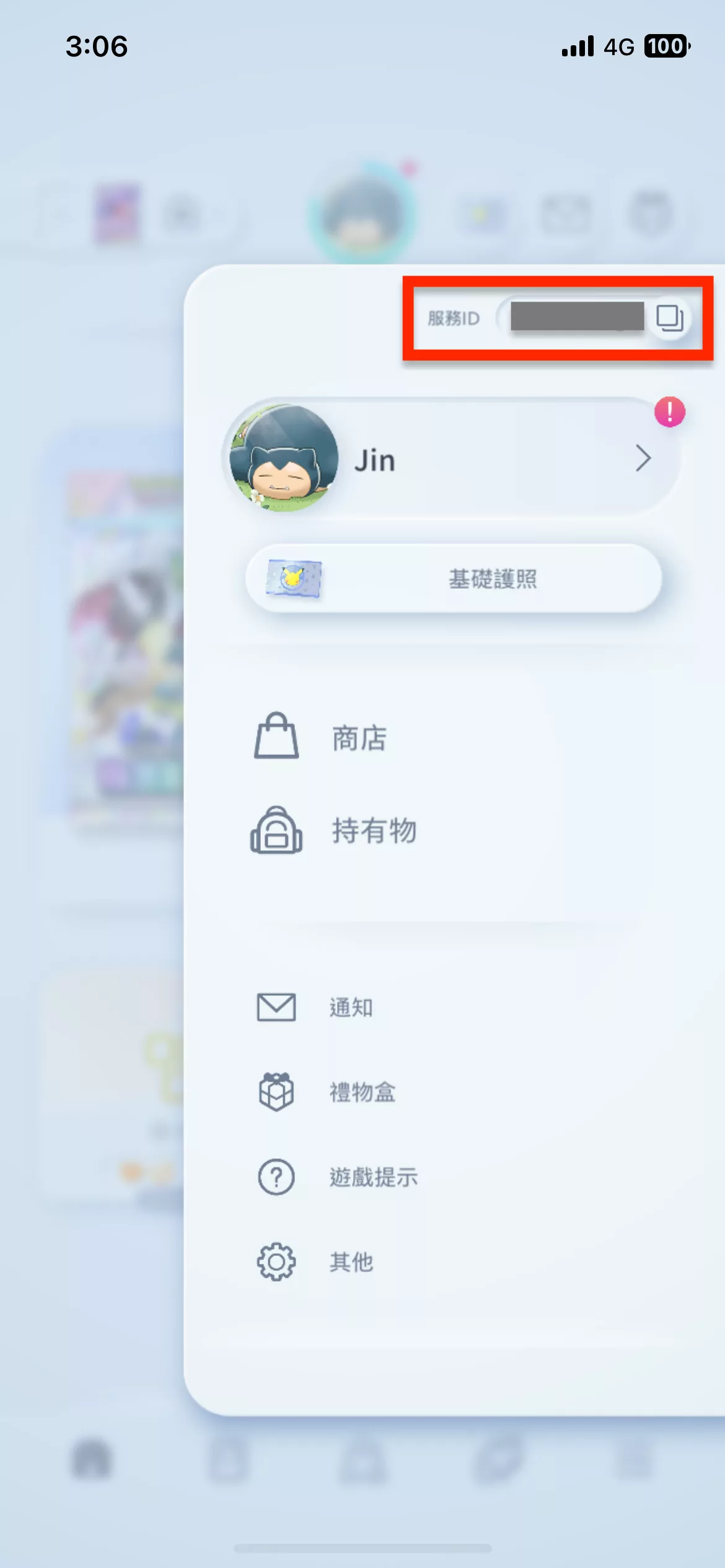Copy the service ID
This screenshot has height=1568, width=725.
669,318
